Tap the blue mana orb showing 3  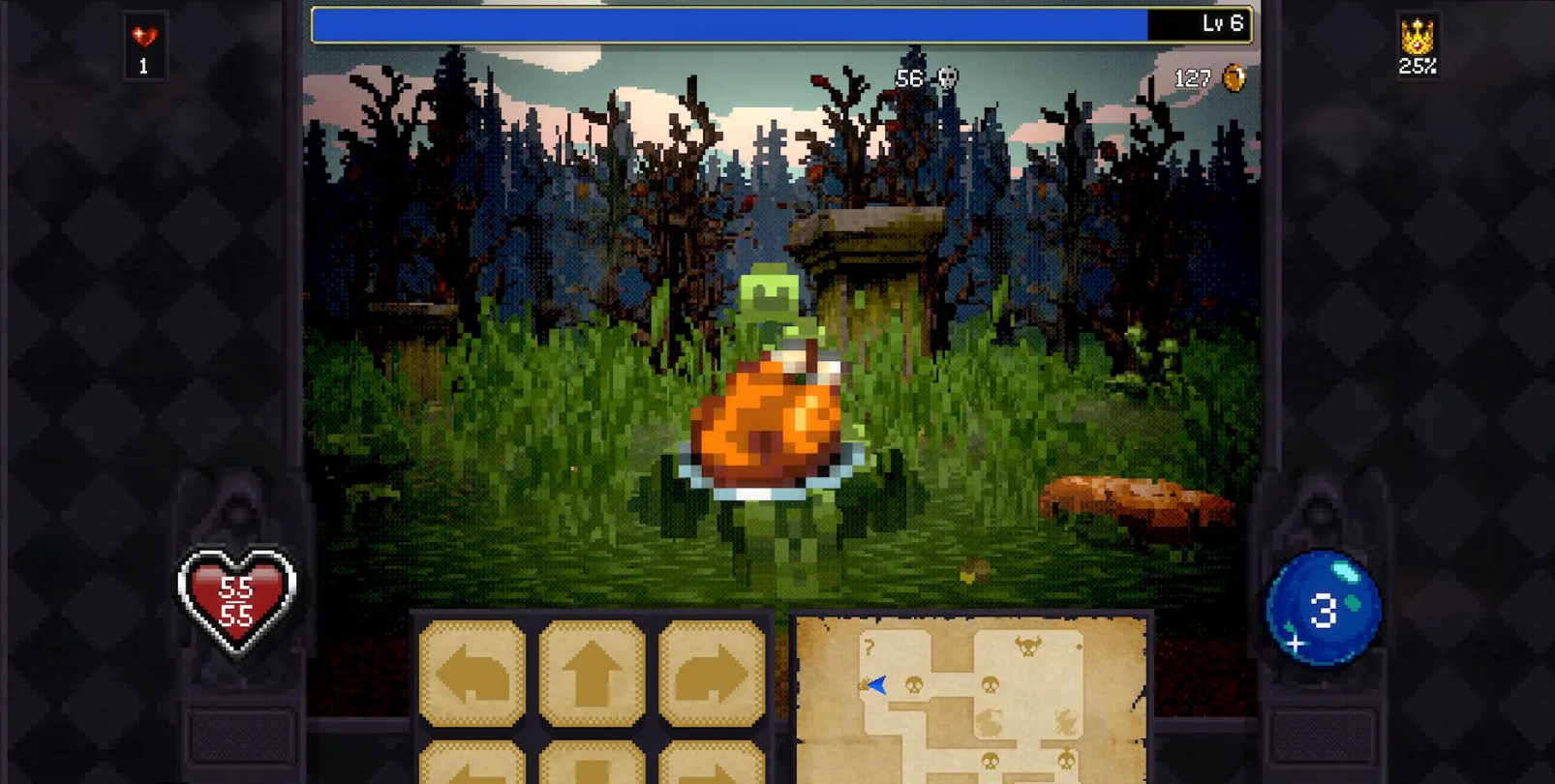click(x=1323, y=609)
